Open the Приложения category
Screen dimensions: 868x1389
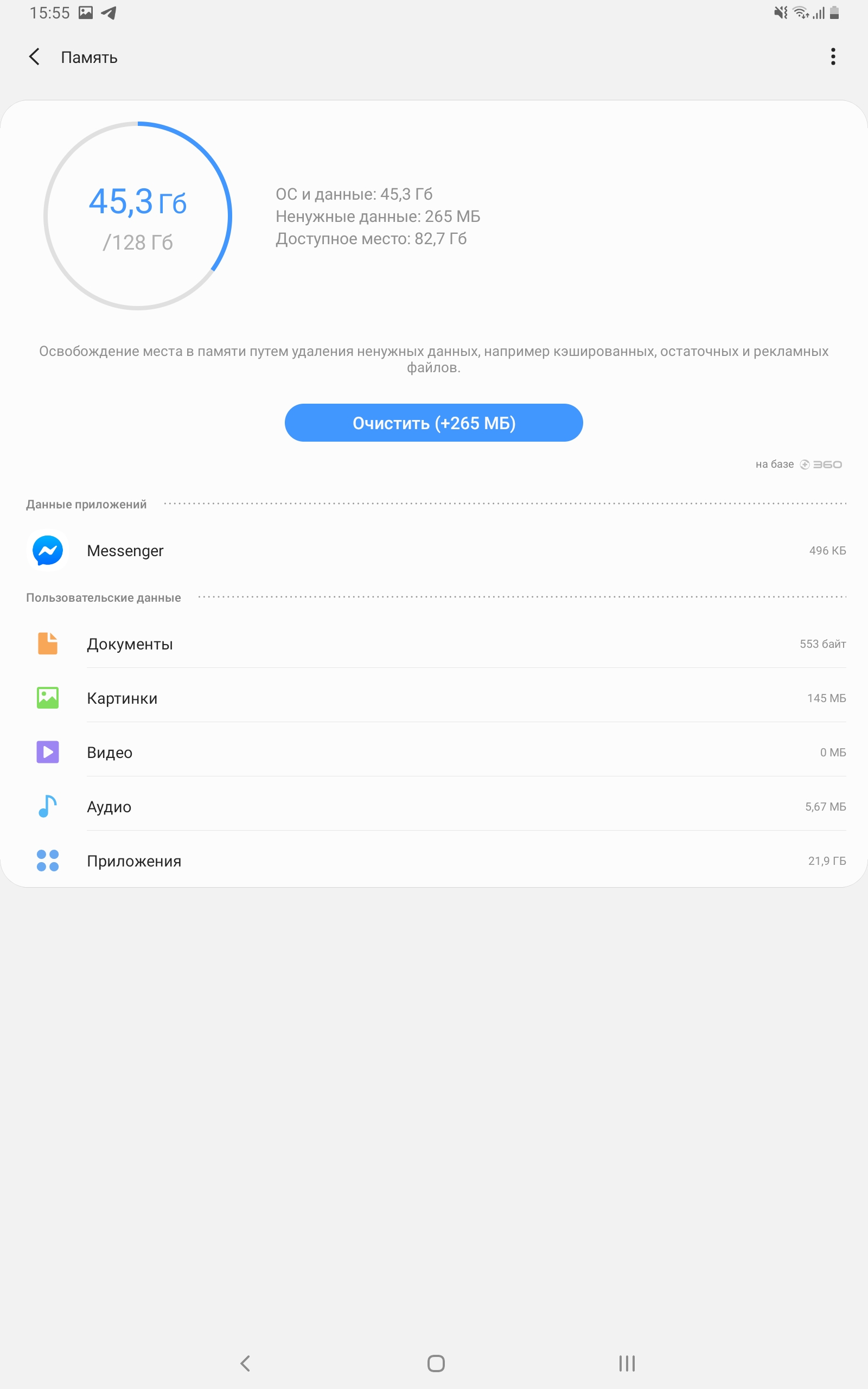click(433, 861)
